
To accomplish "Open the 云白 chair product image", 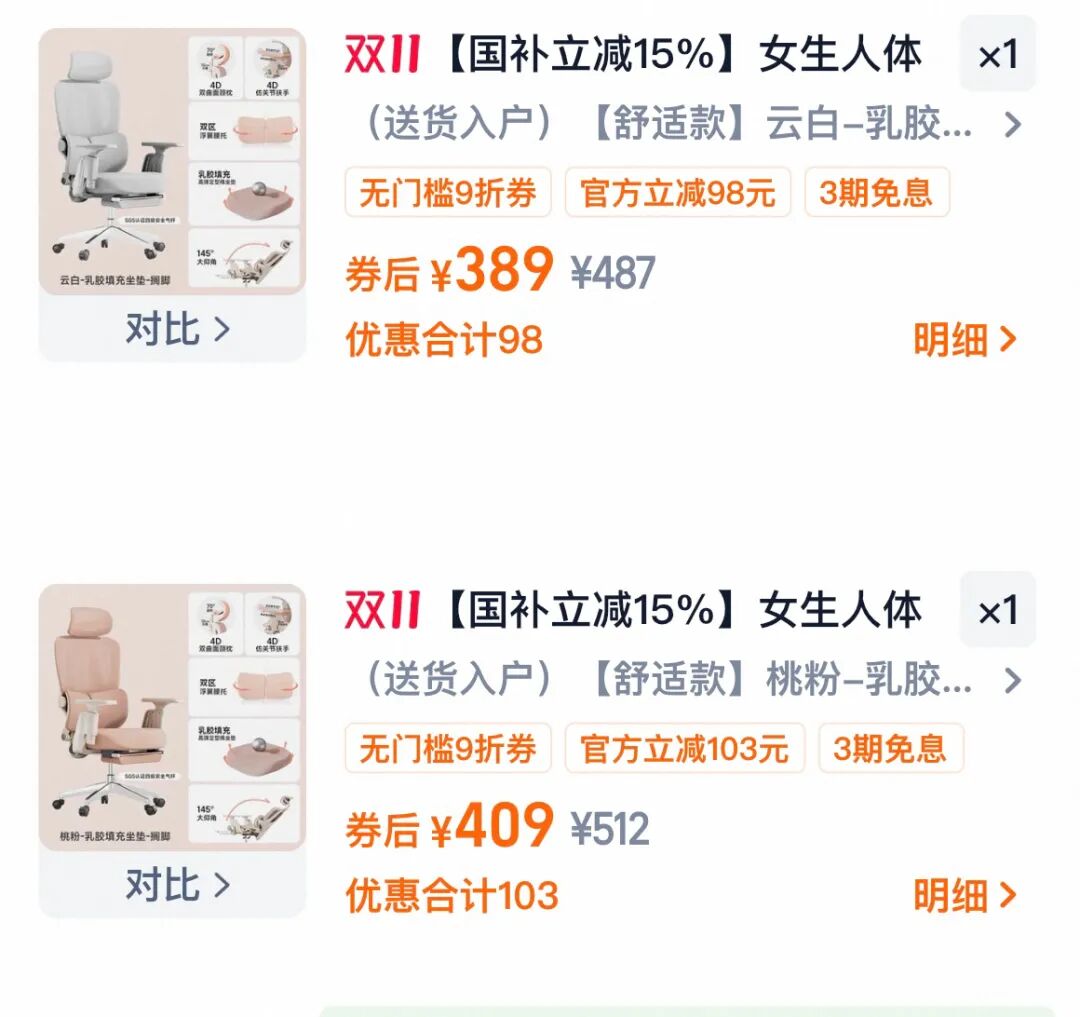I will (172, 162).
